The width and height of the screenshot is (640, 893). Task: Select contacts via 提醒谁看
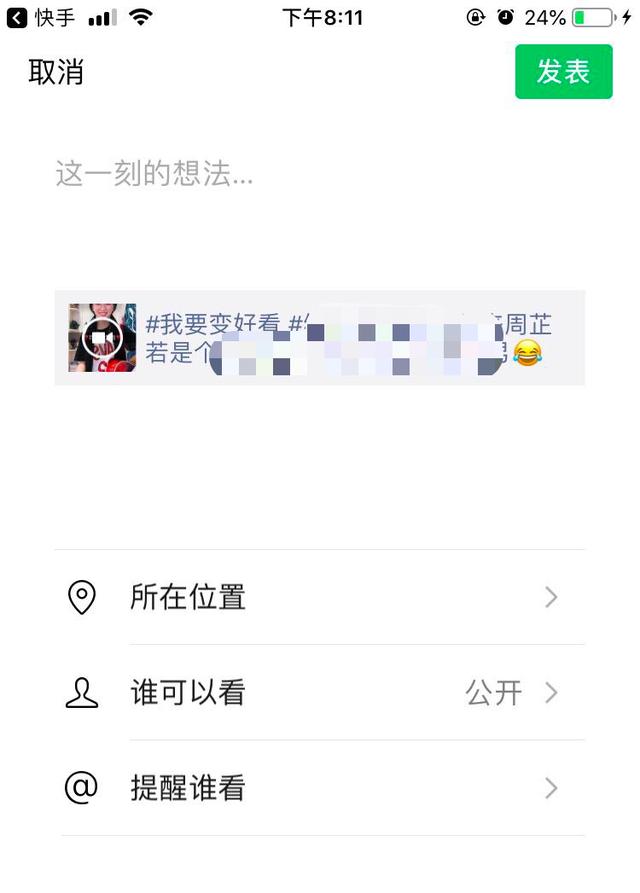click(x=320, y=789)
